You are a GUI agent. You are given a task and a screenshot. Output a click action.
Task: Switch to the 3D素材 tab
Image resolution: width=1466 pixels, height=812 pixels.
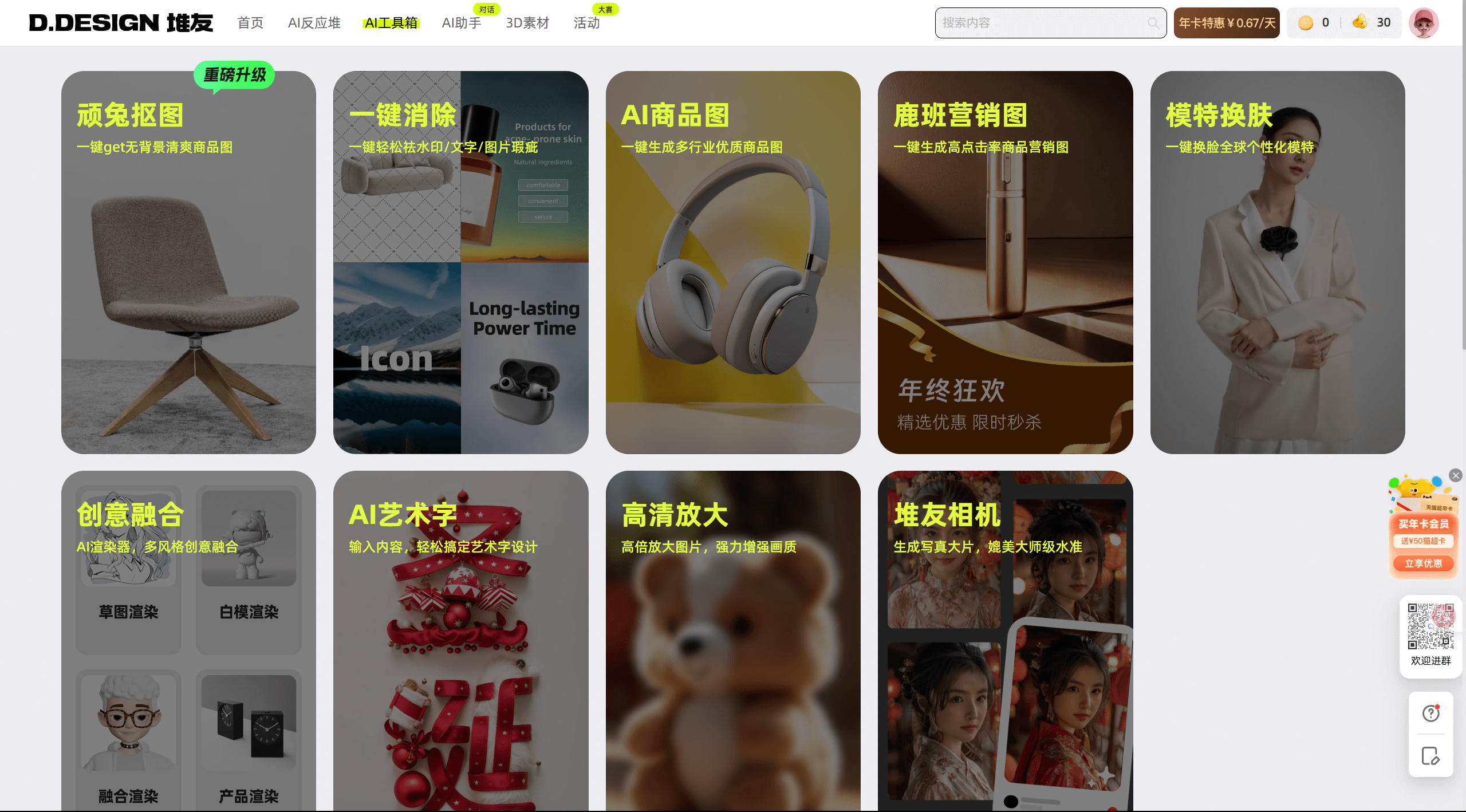click(527, 23)
